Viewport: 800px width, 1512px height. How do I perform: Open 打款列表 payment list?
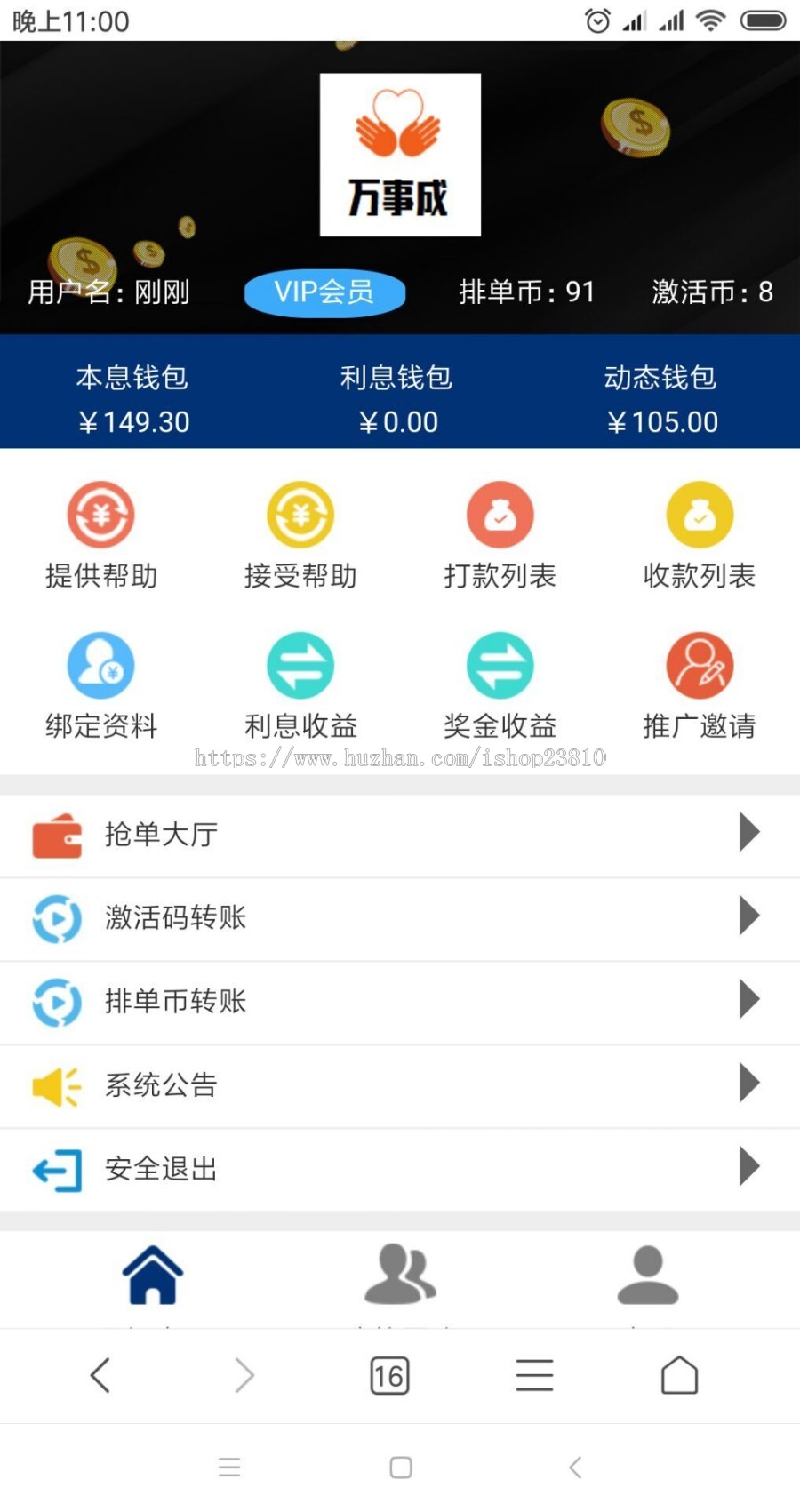500,534
